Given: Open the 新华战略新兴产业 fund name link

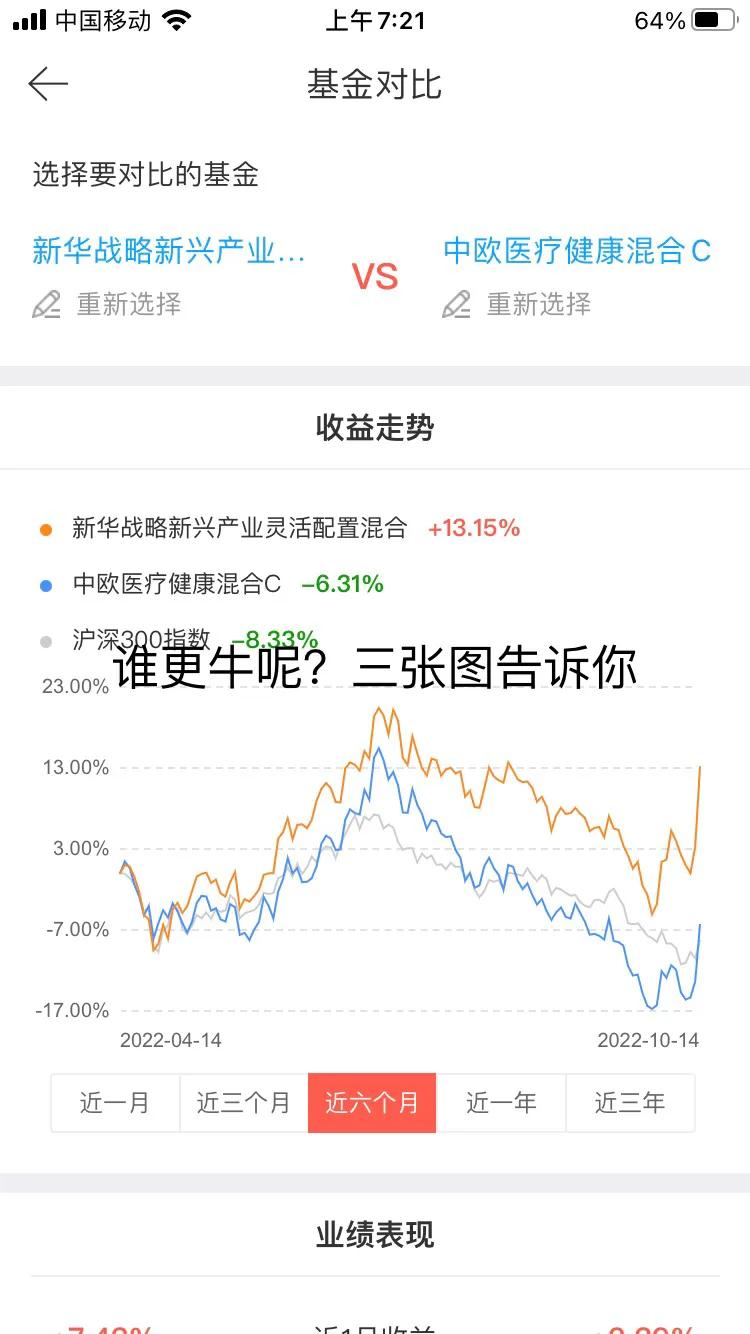Looking at the screenshot, I should (170, 251).
